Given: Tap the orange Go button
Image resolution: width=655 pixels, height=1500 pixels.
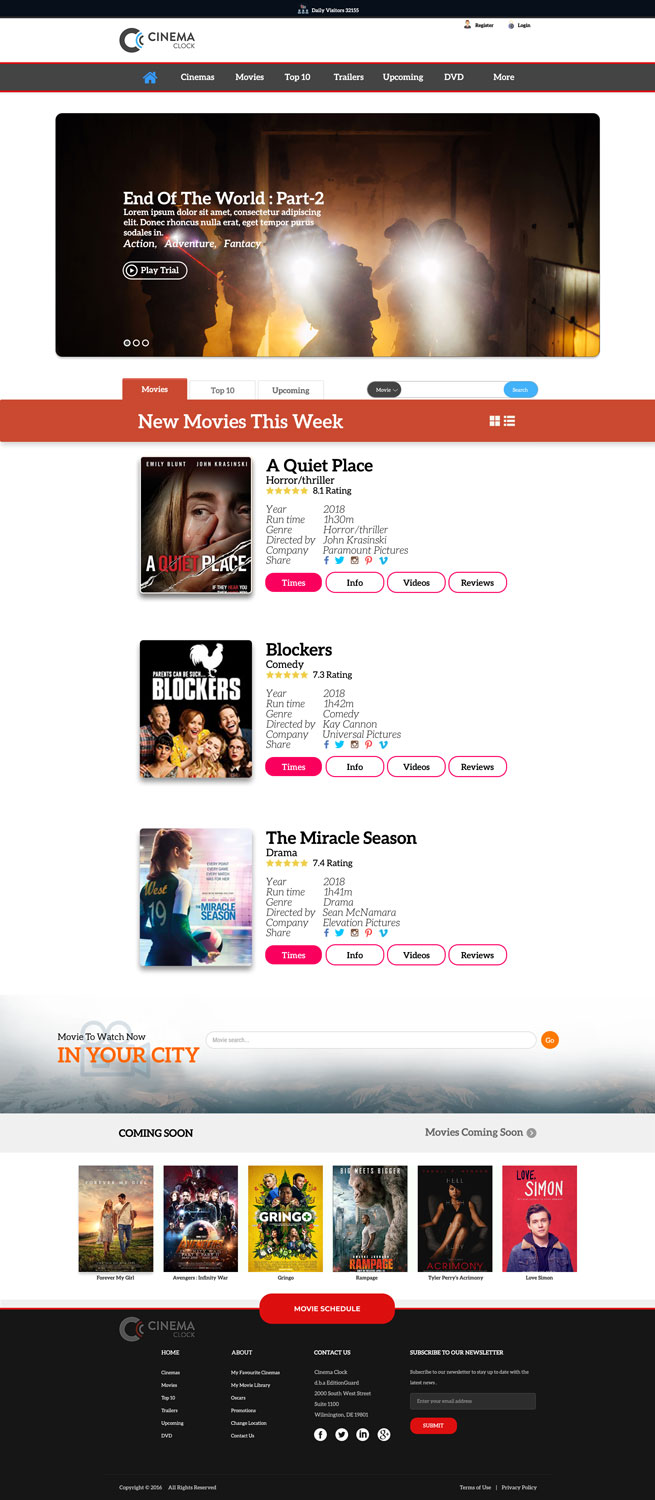Looking at the screenshot, I should tap(550, 1040).
